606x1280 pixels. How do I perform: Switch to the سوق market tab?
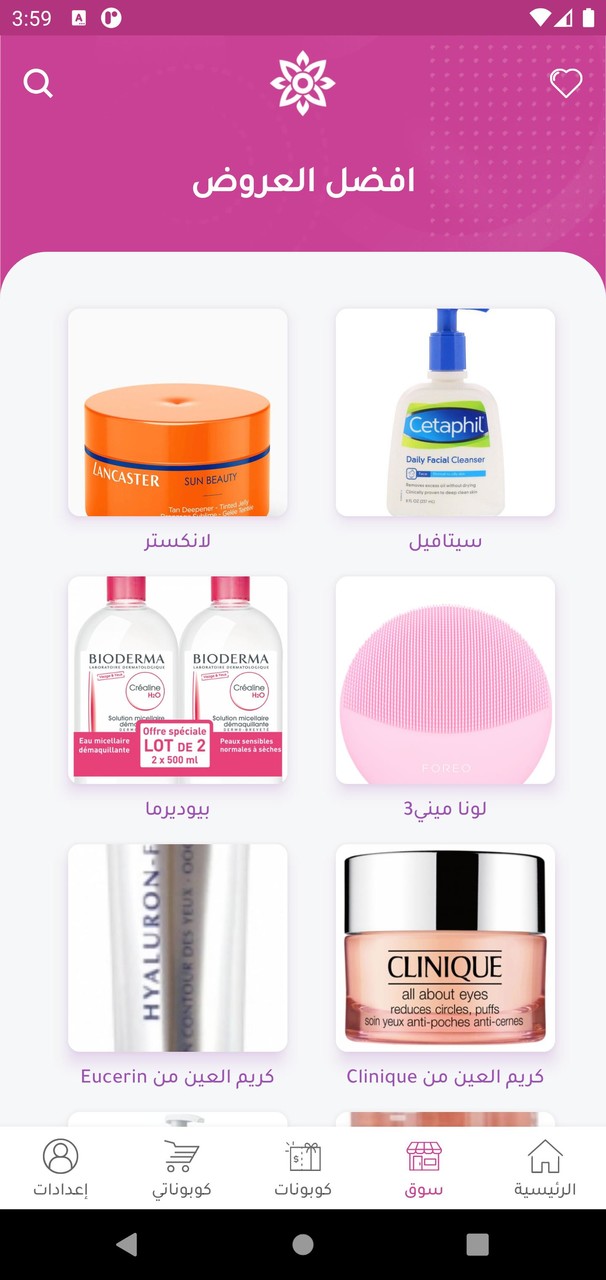tap(424, 1168)
